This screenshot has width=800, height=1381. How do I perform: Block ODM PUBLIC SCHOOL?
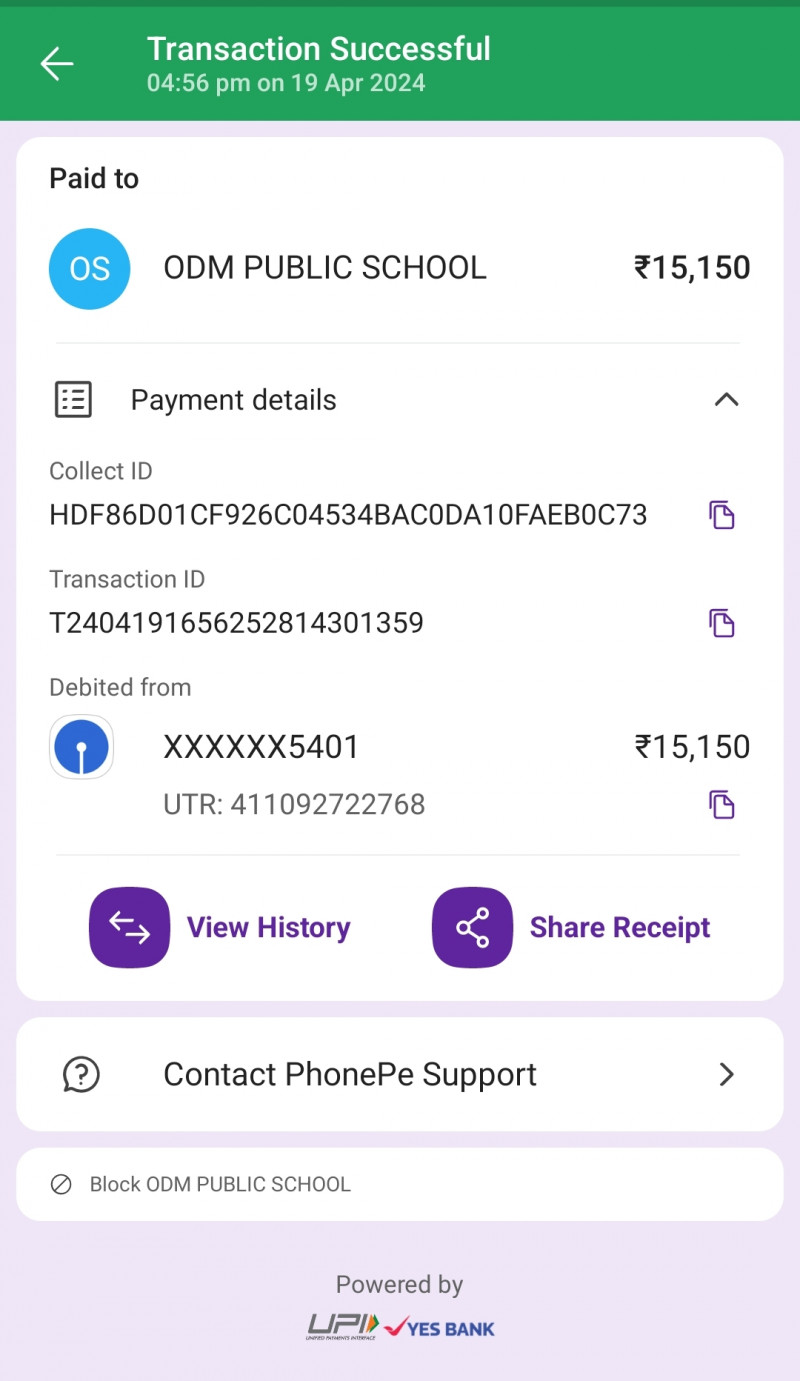click(x=220, y=1185)
